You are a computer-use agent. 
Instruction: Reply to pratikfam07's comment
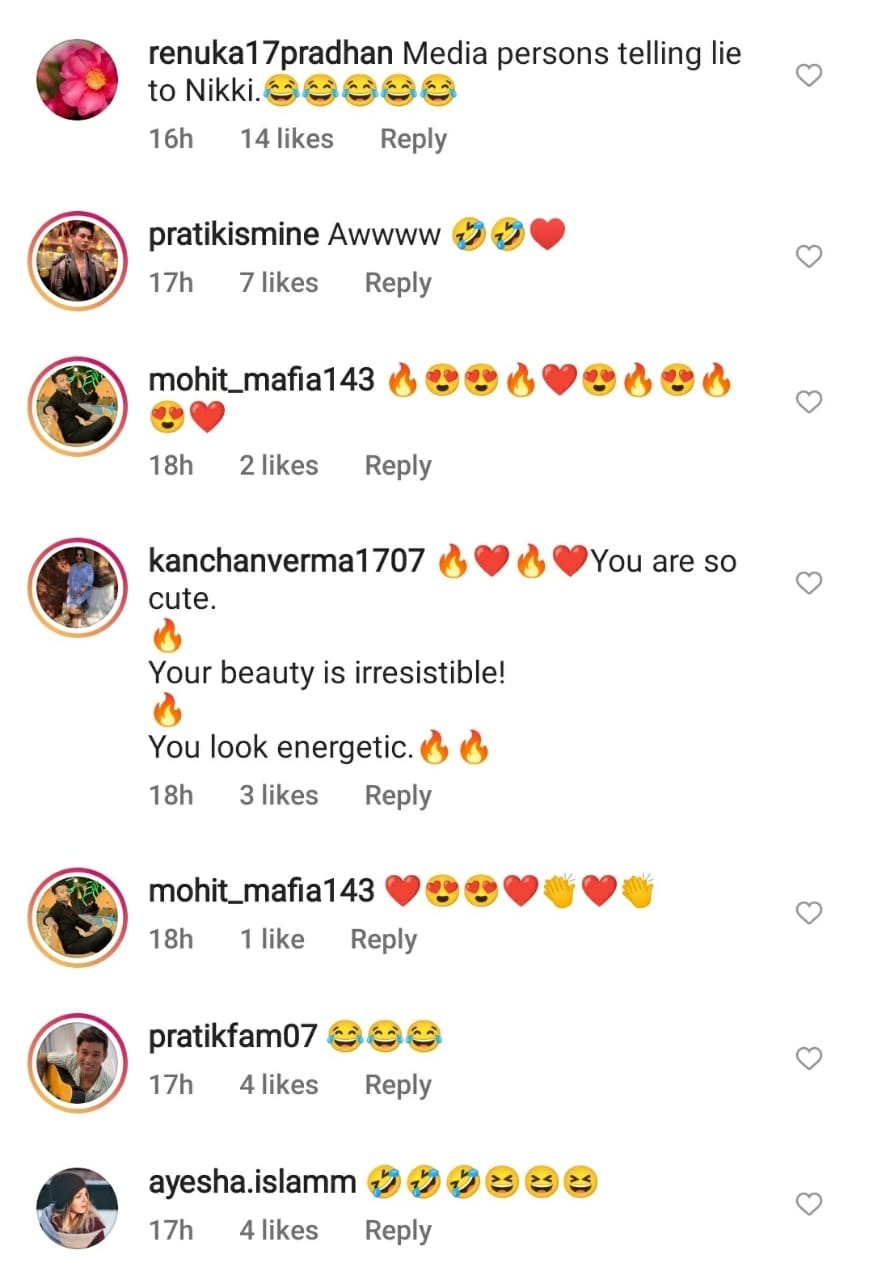[x=397, y=1085]
